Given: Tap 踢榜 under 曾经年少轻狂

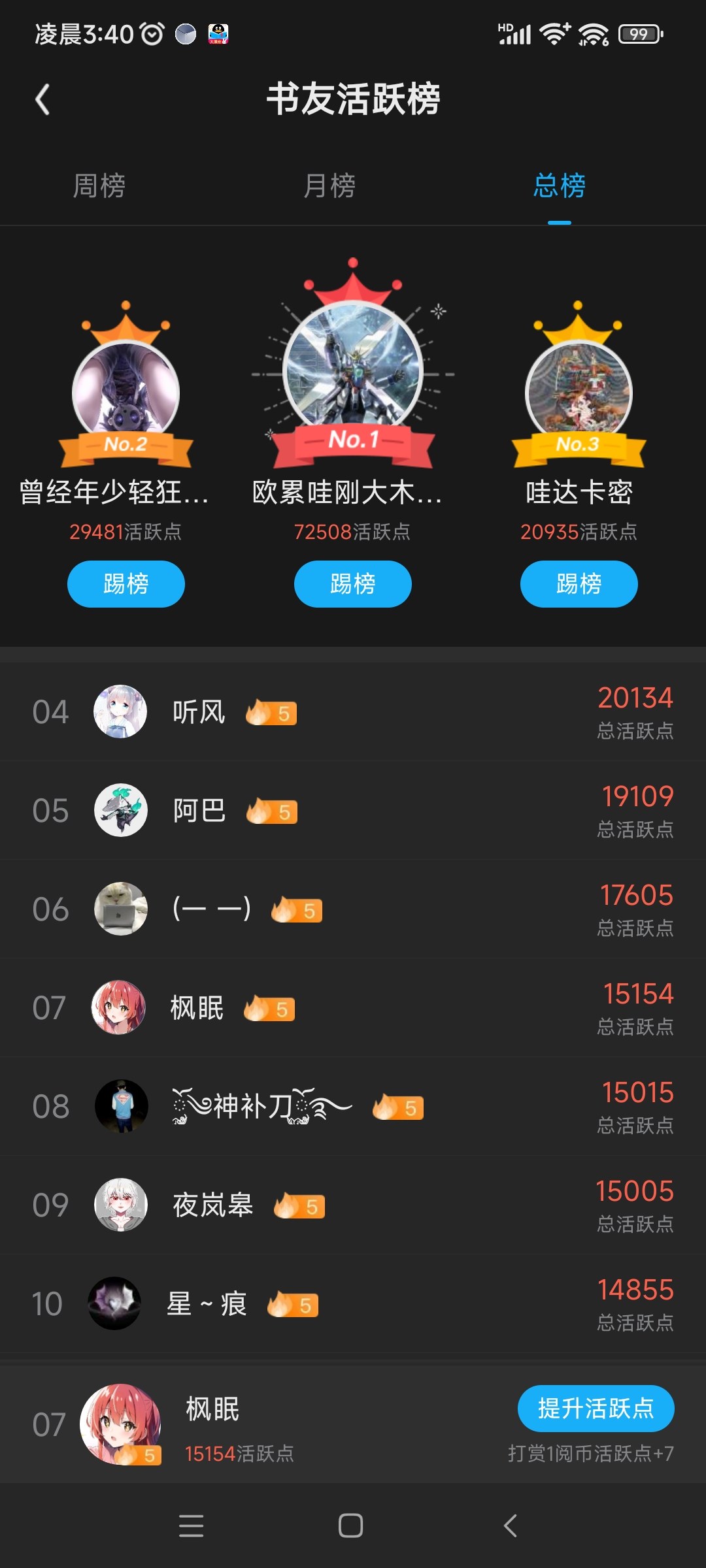Looking at the screenshot, I should [126, 584].
